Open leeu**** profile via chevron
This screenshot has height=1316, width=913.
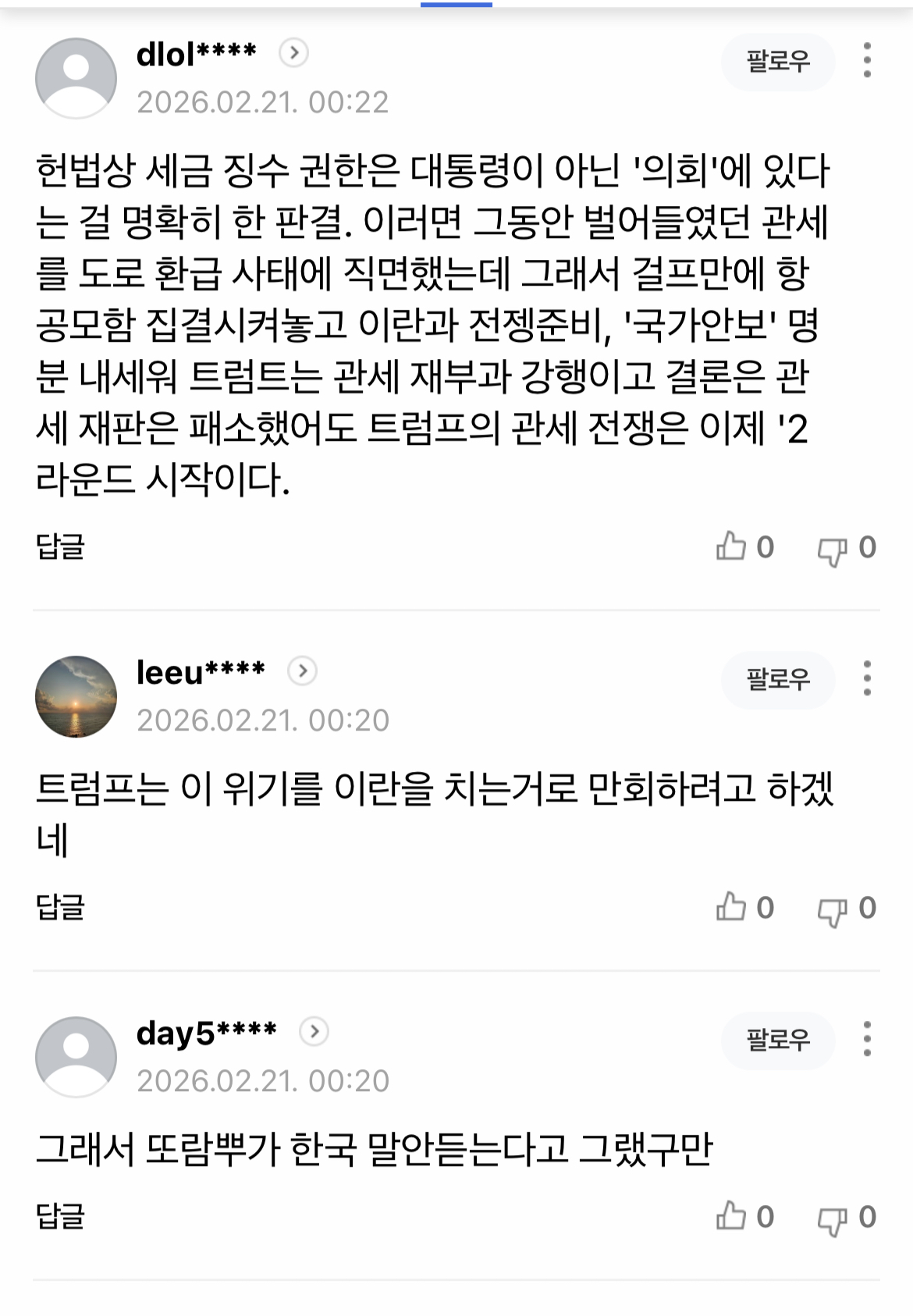pyautogui.click(x=302, y=671)
